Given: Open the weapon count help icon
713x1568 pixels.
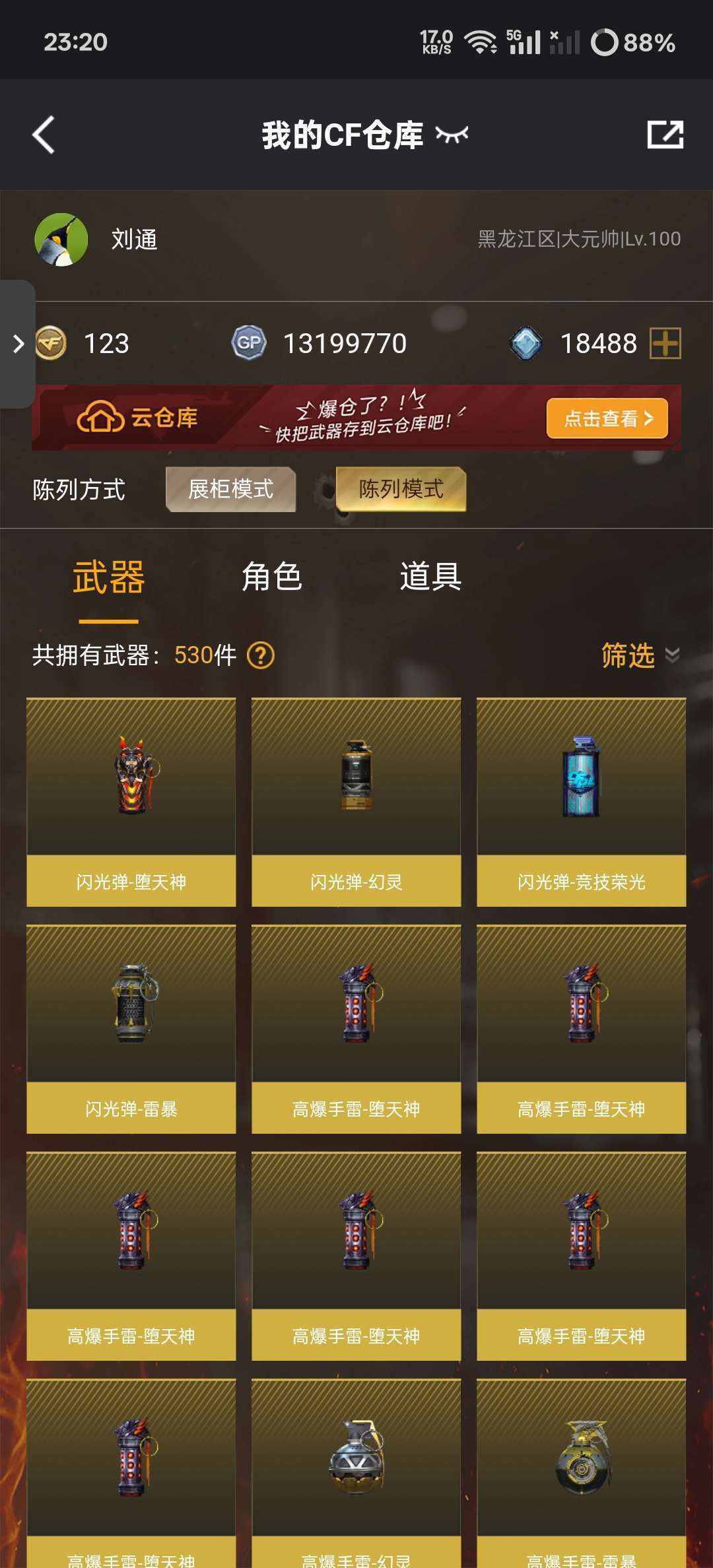Looking at the screenshot, I should point(261,656).
